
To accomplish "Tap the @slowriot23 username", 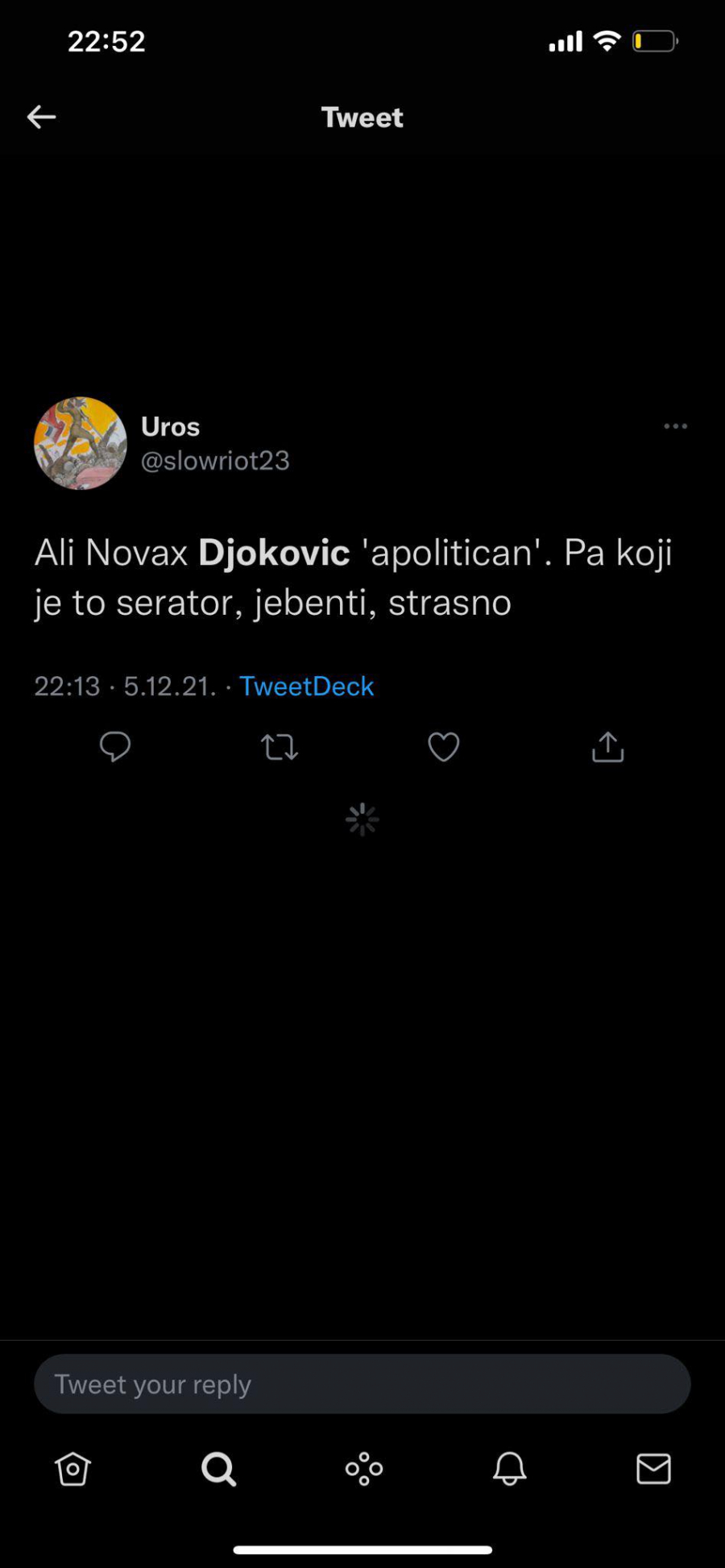I will [x=215, y=461].
